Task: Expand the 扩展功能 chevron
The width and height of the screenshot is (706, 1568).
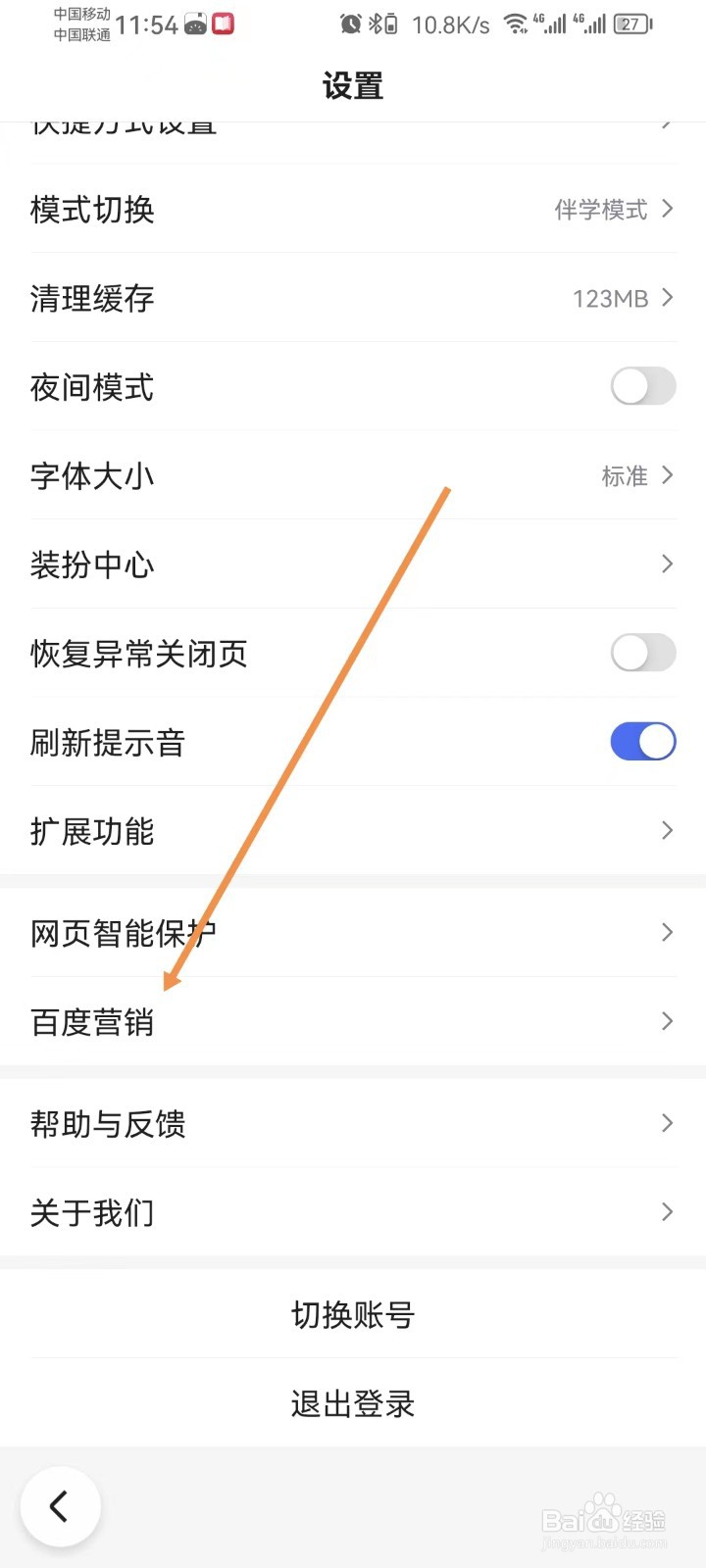Action: pyautogui.click(x=667, y=831)
